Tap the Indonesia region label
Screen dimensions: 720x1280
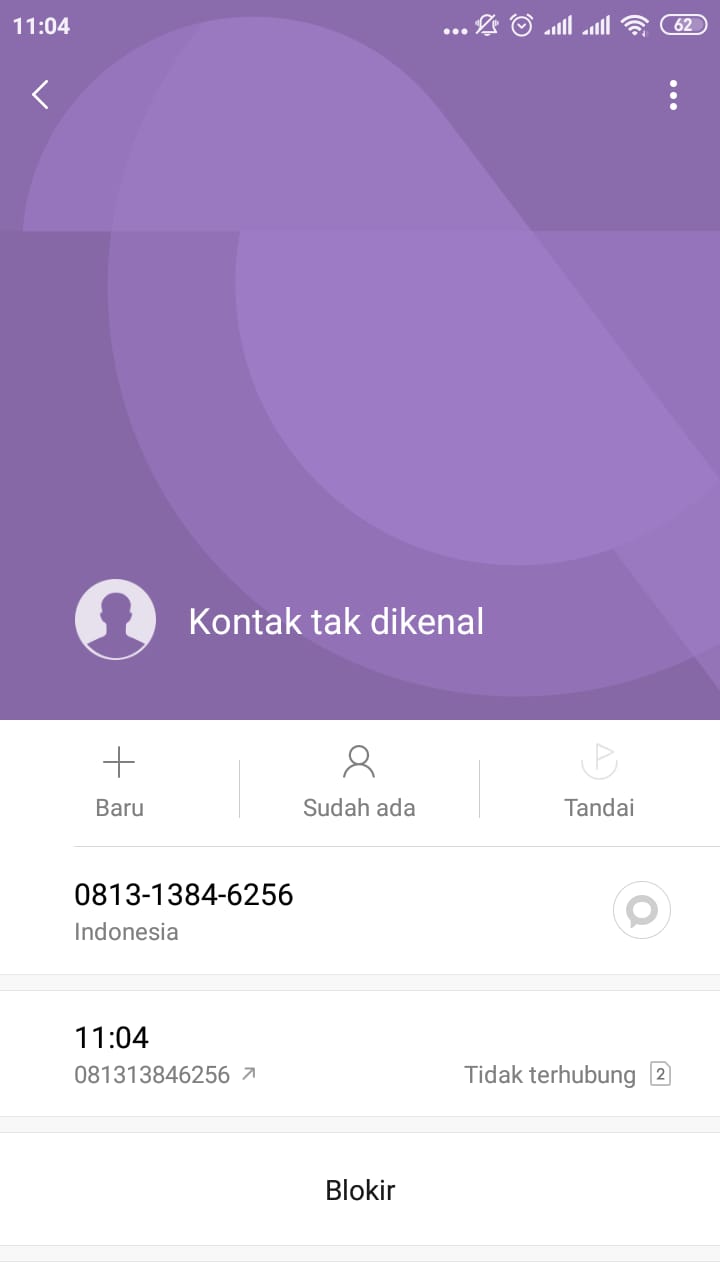coord(126,931)
